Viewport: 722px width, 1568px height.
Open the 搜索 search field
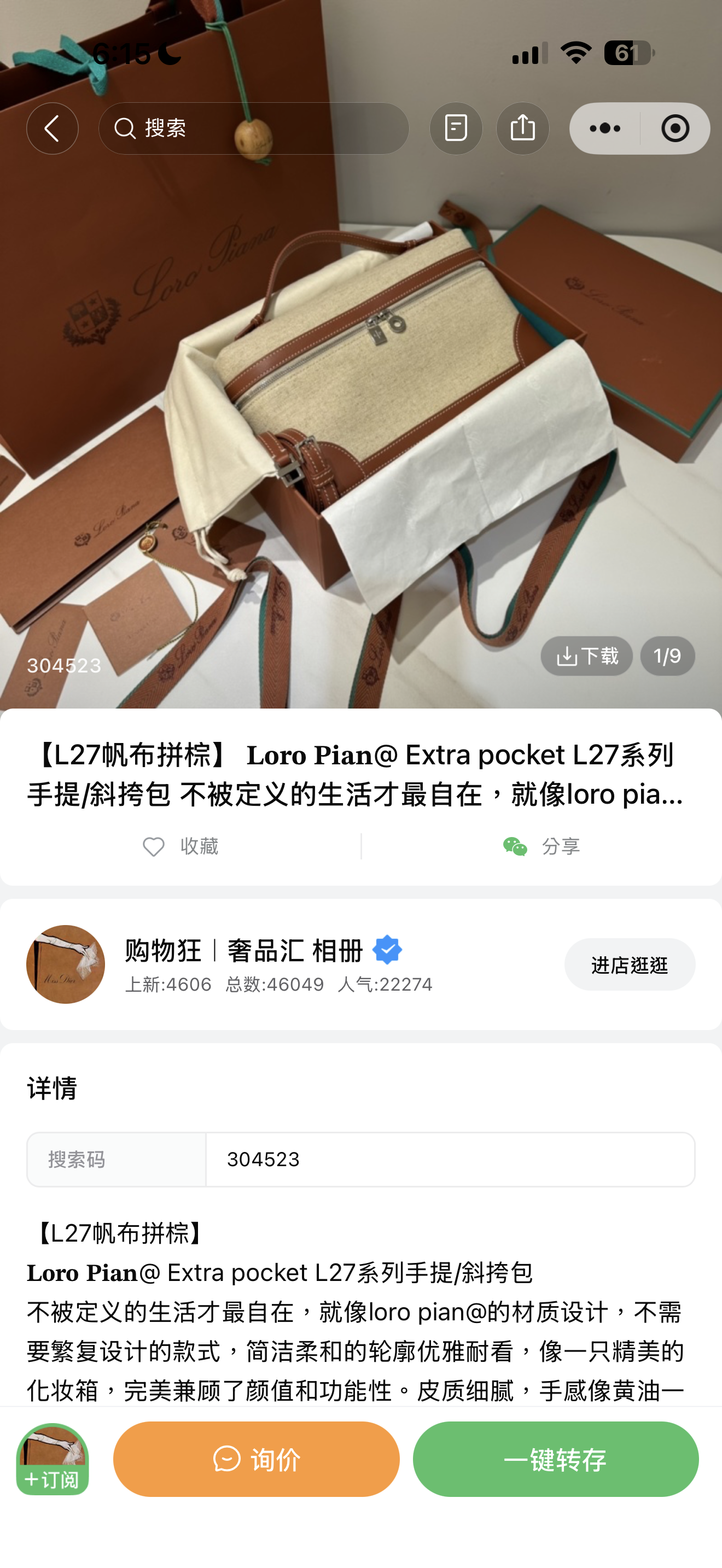click(253, 128)
